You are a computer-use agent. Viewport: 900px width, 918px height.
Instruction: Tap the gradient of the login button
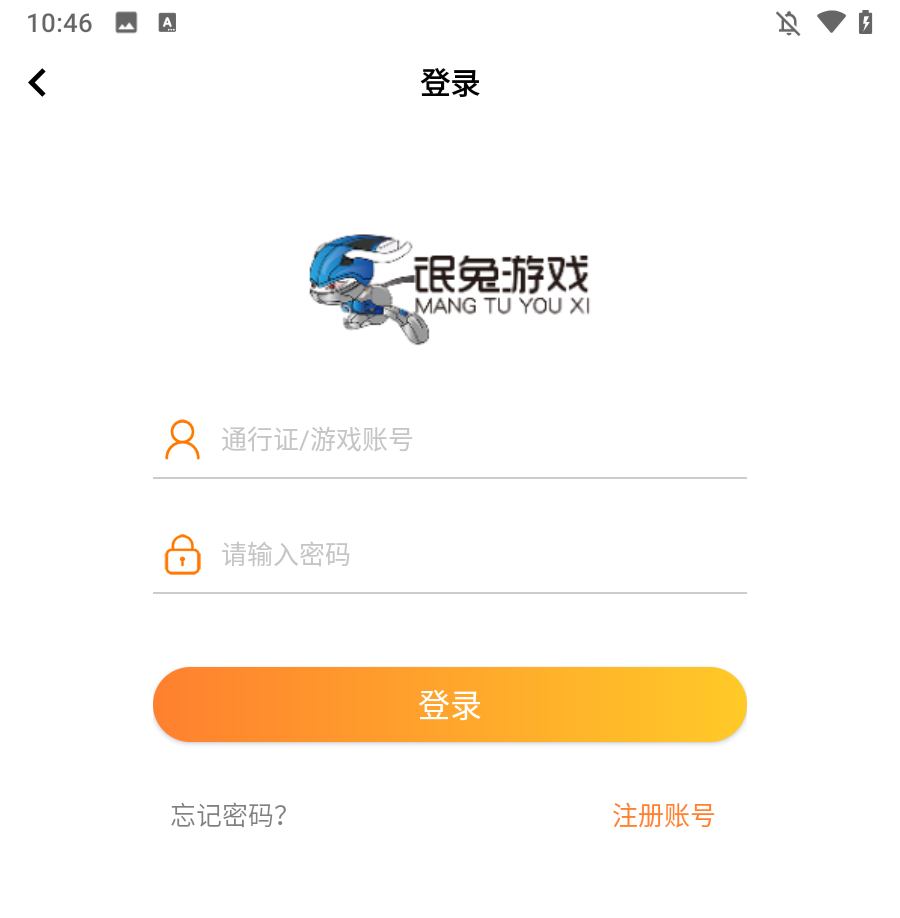click(x=450, y=704)
